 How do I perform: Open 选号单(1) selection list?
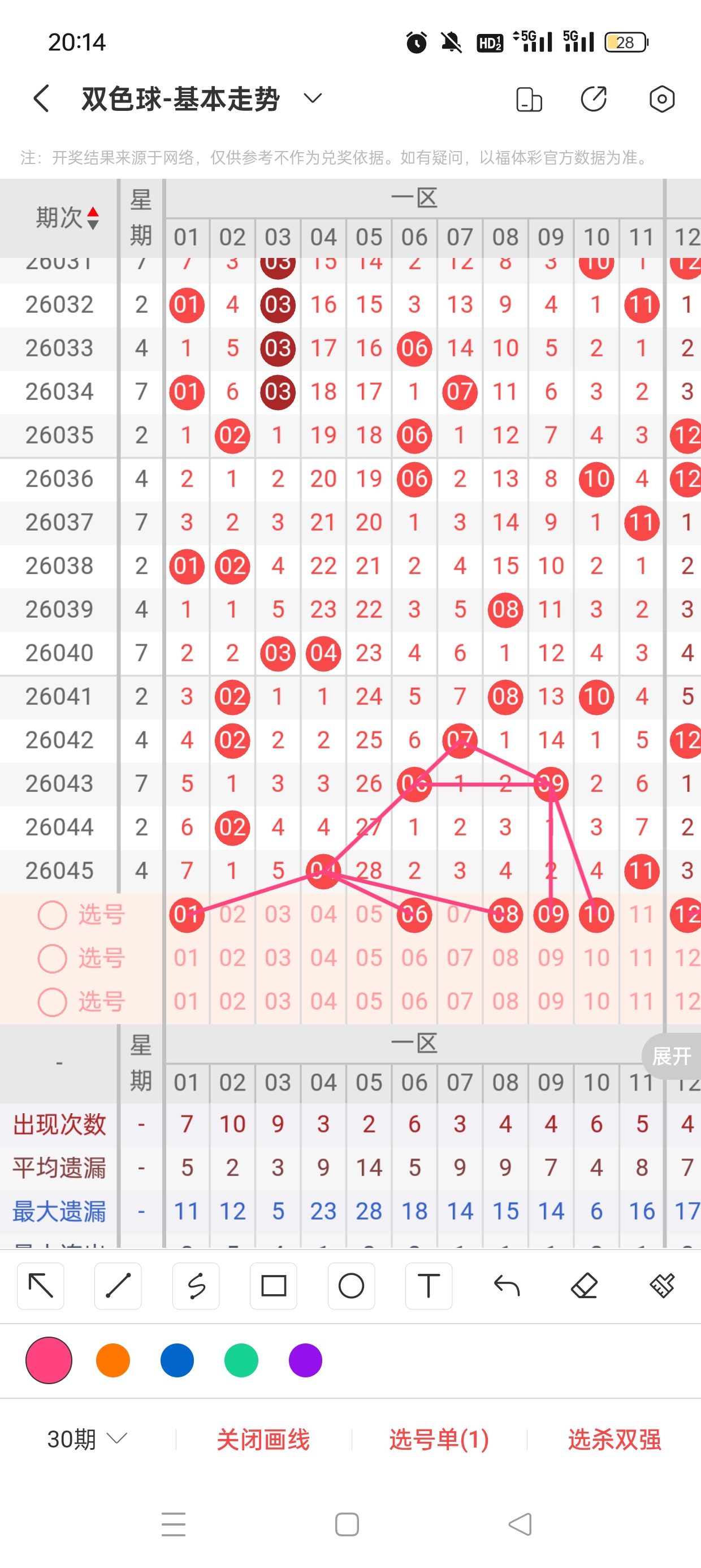point(439,1440)
